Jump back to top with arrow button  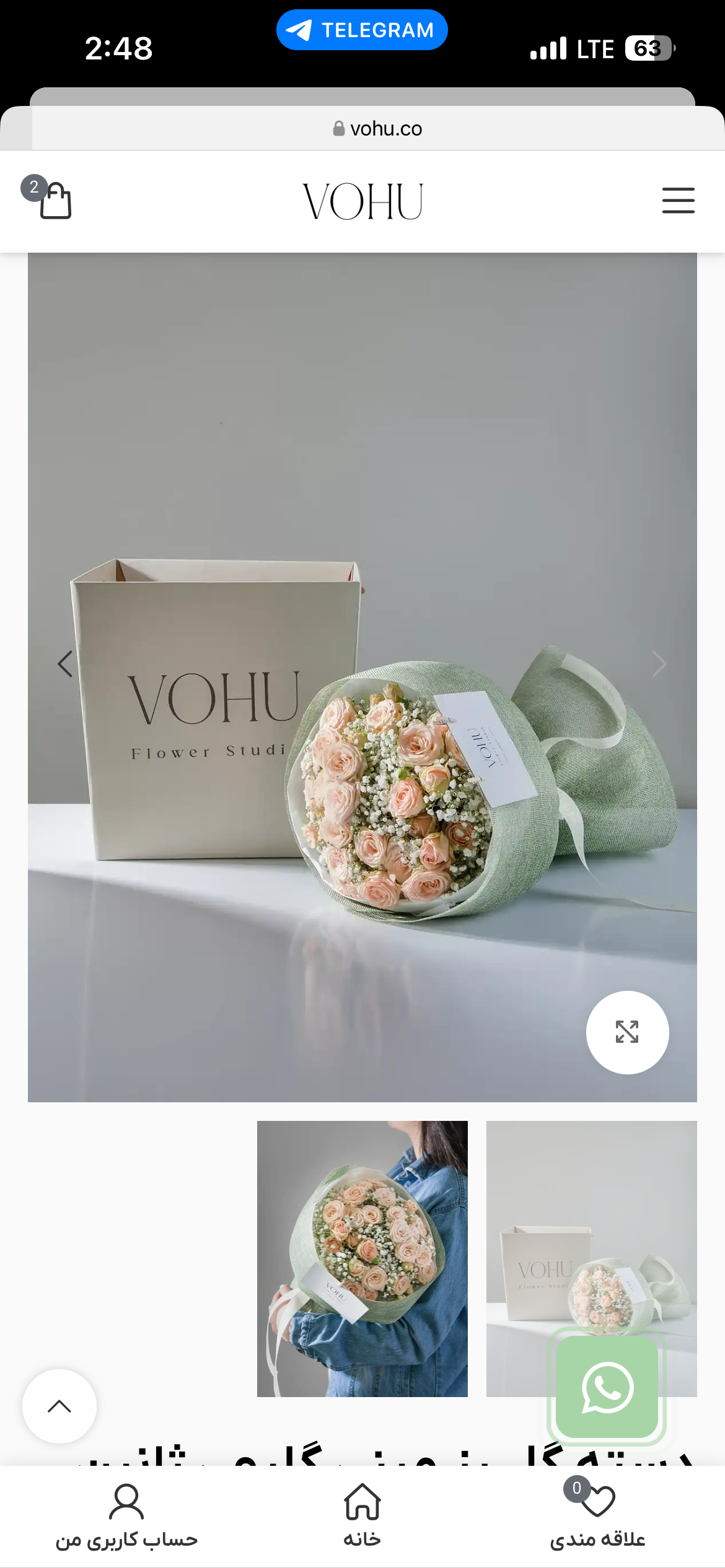[x=59, y=1406]
